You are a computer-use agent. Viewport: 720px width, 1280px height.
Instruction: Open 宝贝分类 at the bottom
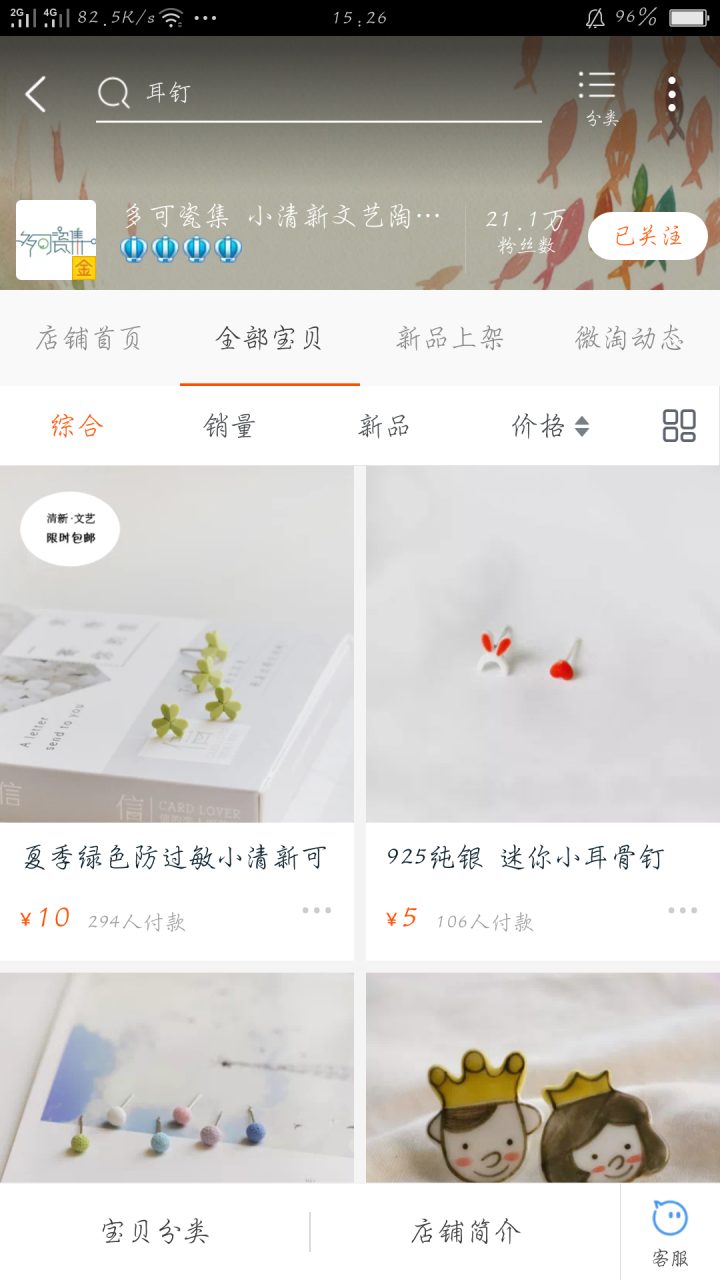(x=155, y=1232)
